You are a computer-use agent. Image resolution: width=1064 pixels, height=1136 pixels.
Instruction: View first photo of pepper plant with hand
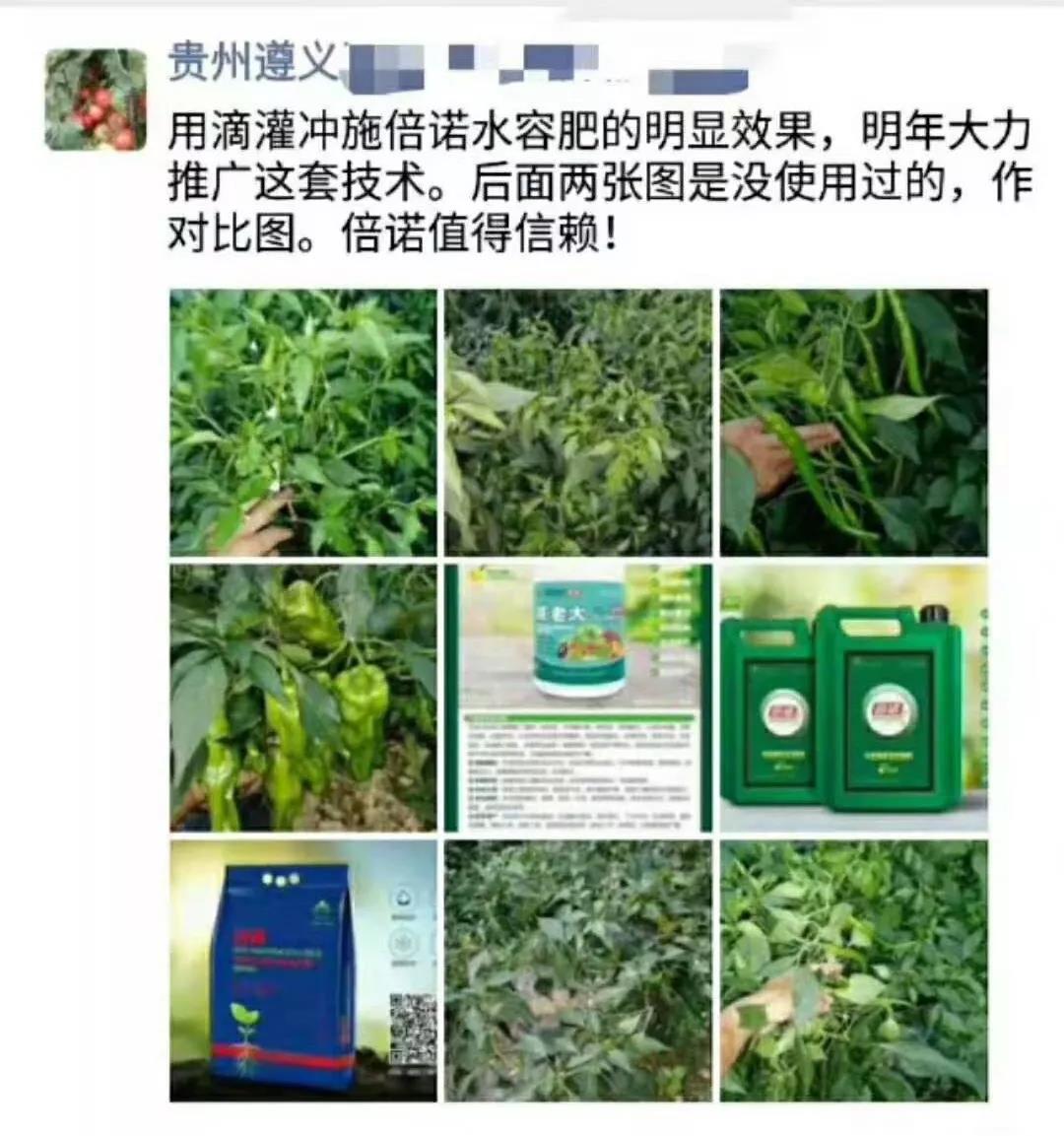click(302, 422)
